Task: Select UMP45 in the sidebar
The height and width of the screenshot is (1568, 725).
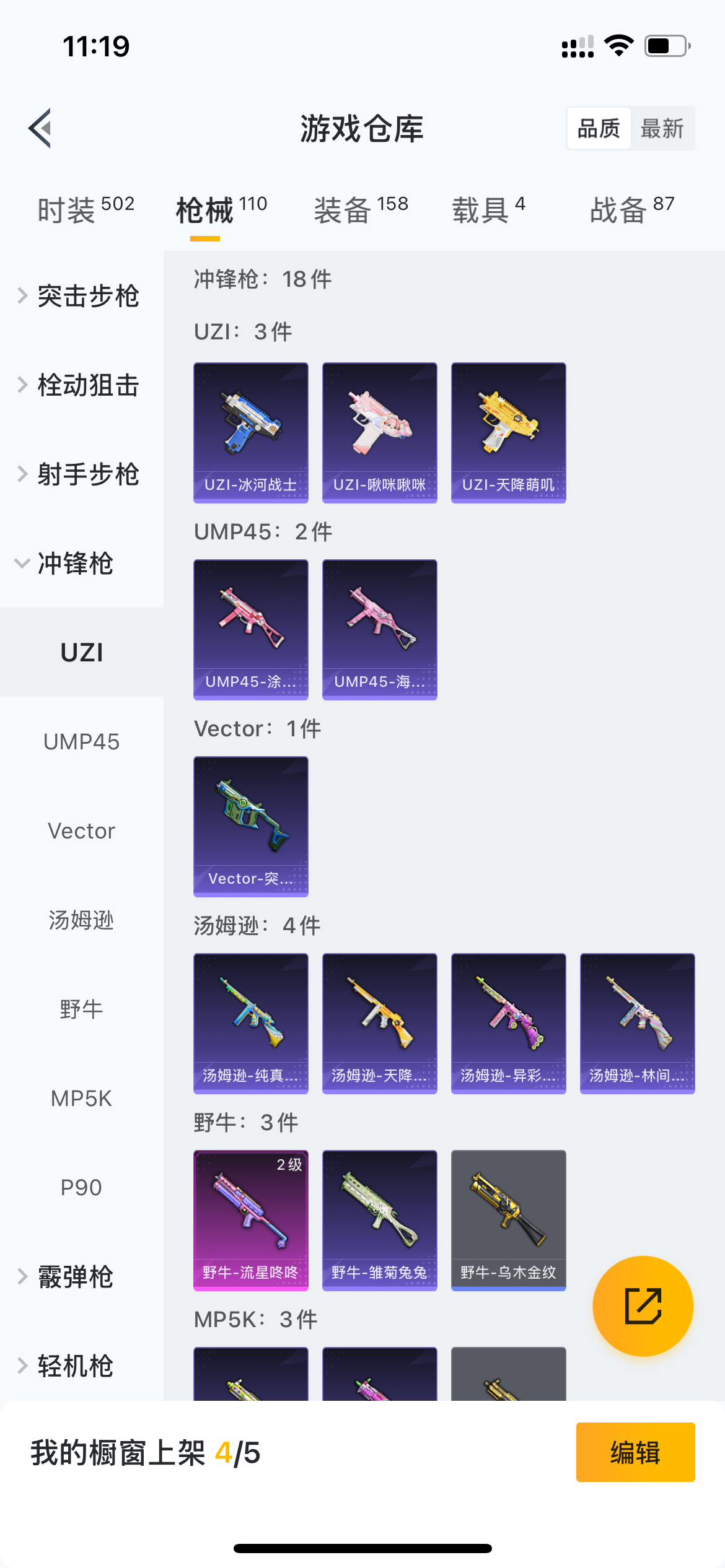Action: [82, 742]
